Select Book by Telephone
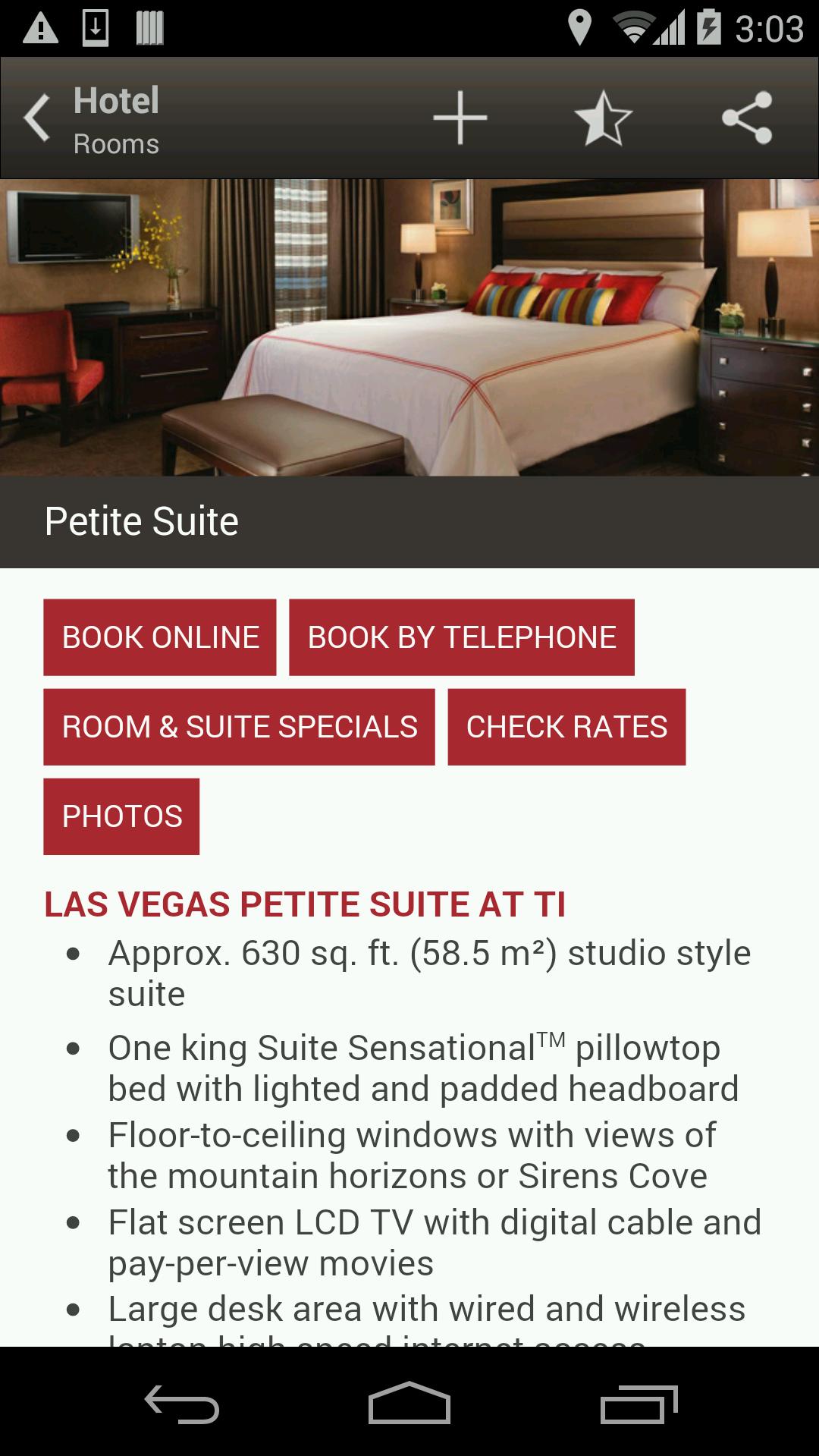The width and height of the screenshot is (819, 1456). [461, 637]
